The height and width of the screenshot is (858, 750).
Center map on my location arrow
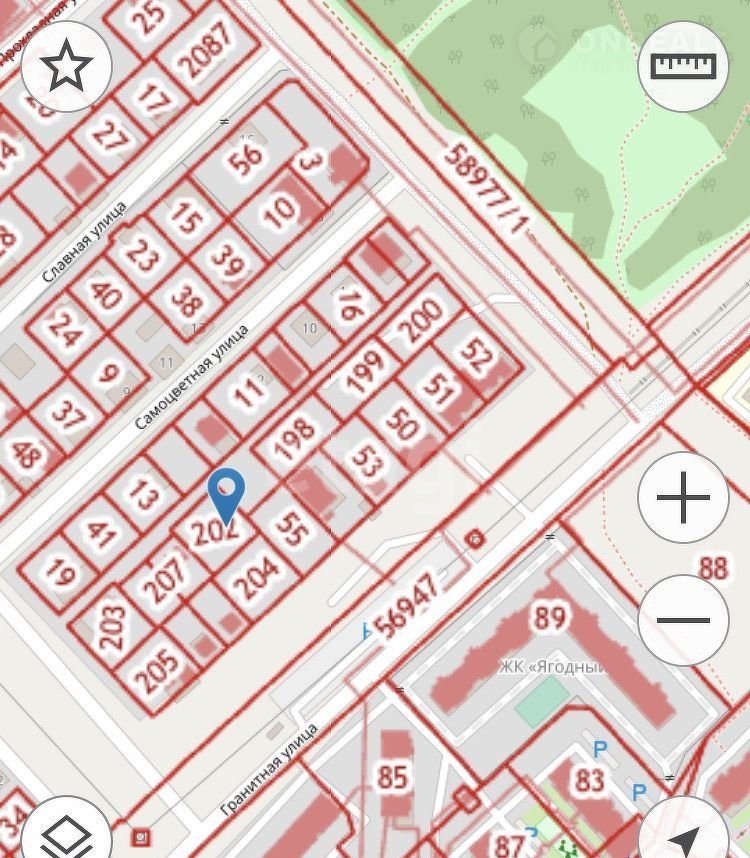(x=684, y=832)
